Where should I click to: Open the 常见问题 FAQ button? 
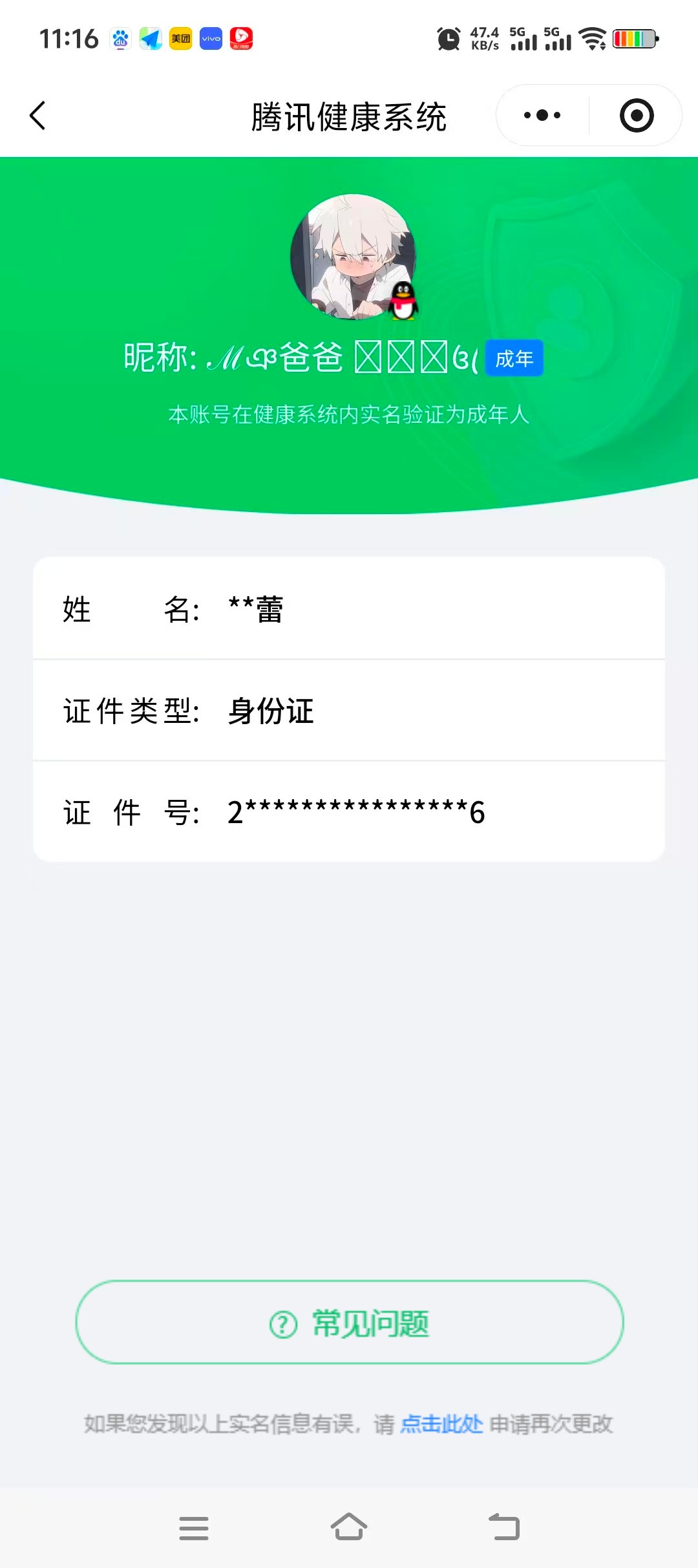(x=349, y=1322)
